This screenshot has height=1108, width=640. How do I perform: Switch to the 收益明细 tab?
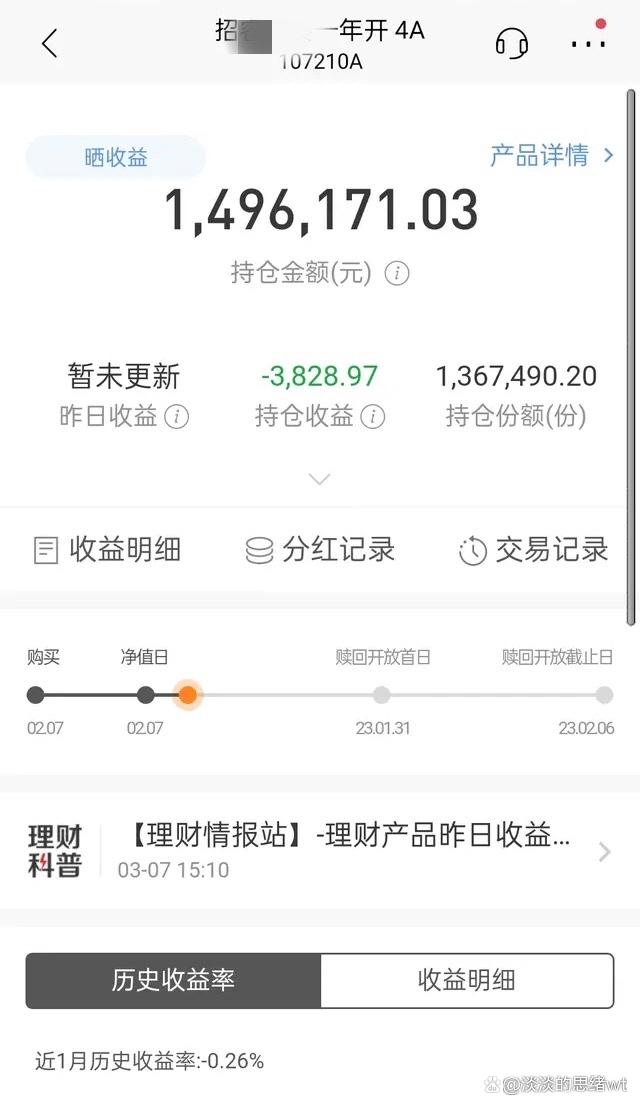click(x=466, y=980)
